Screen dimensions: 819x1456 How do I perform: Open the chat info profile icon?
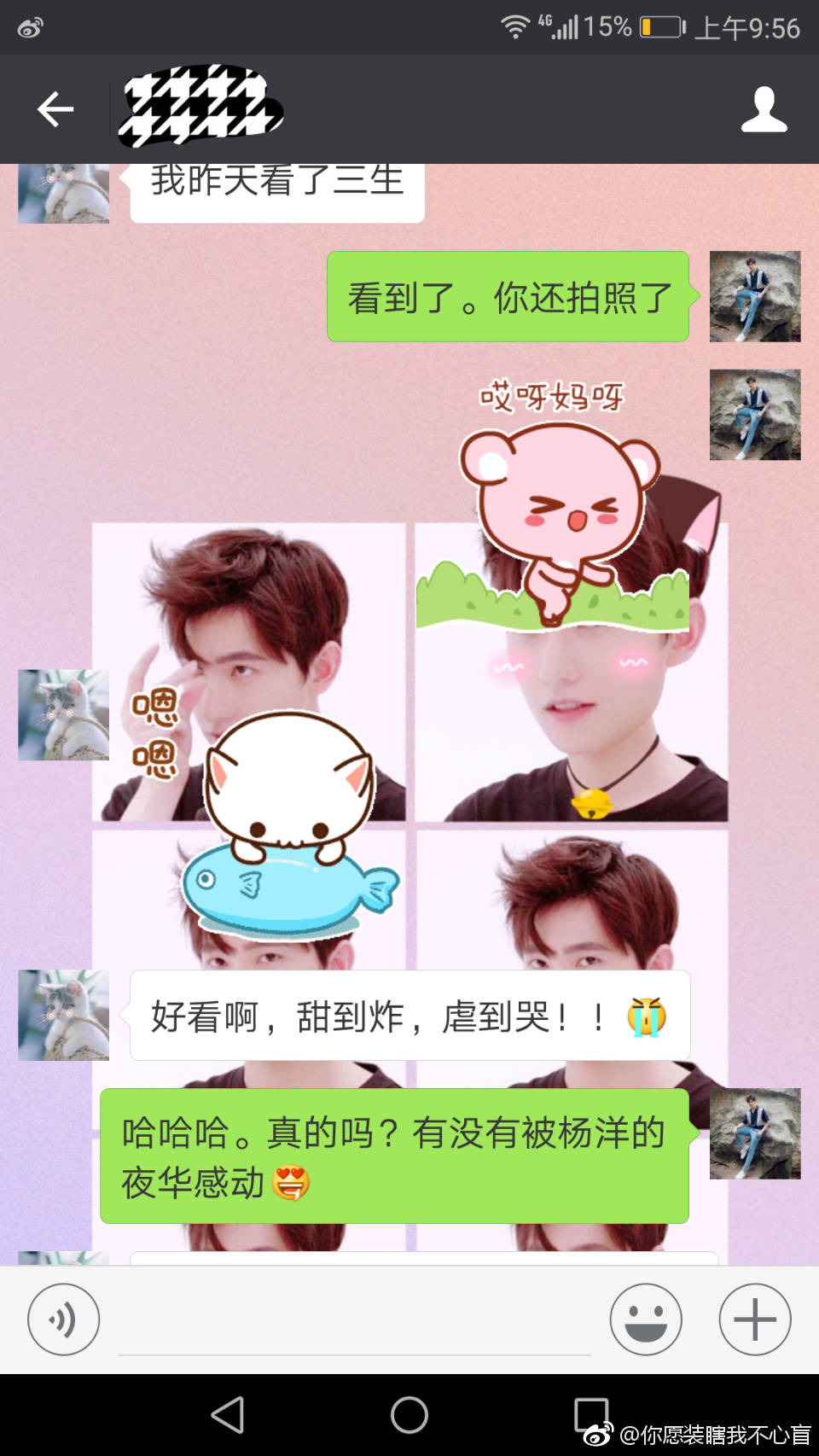(x=764, y=109)
